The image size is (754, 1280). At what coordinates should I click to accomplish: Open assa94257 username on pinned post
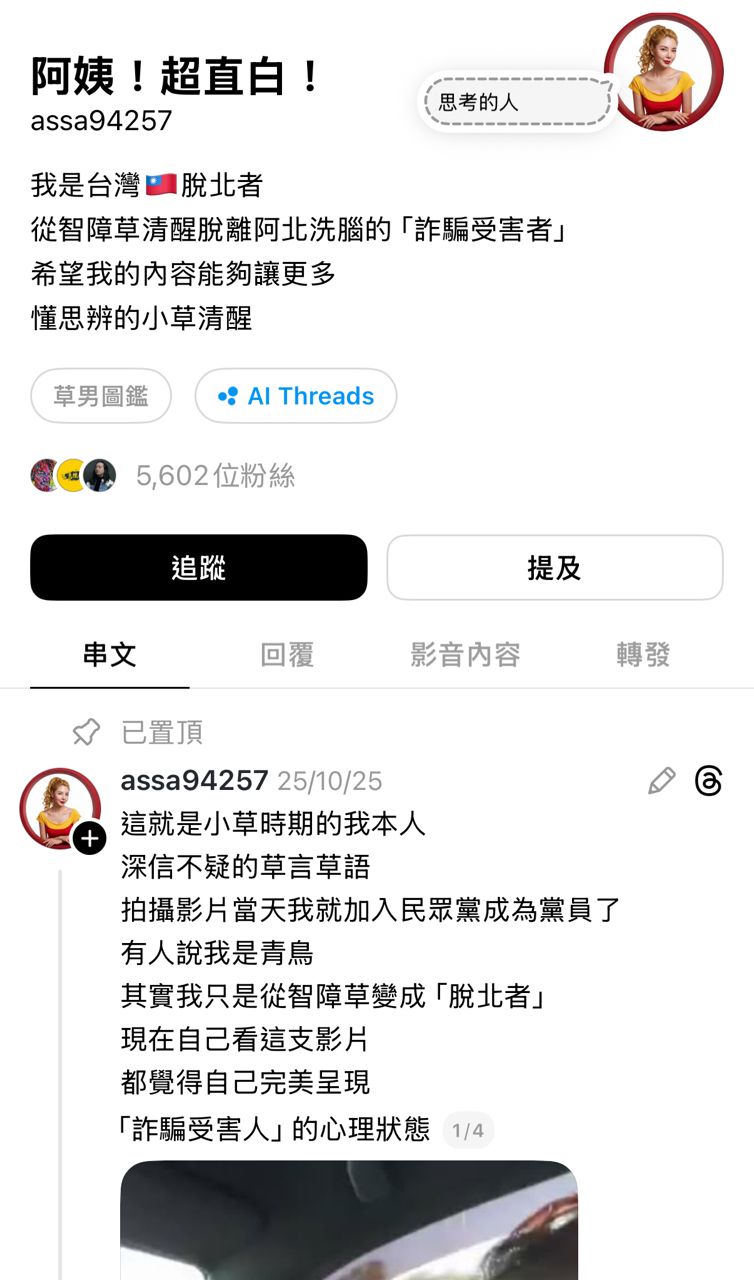click(x=194, y=781)
